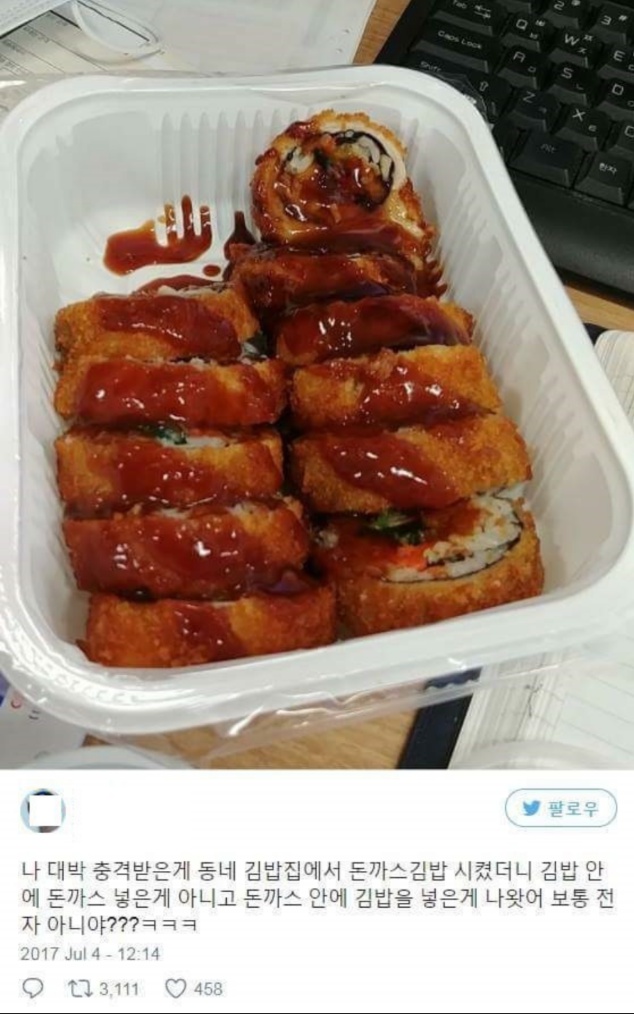Reply to the tweet
This screenshot has height=1014, width=634.
[x=33, y=988]
